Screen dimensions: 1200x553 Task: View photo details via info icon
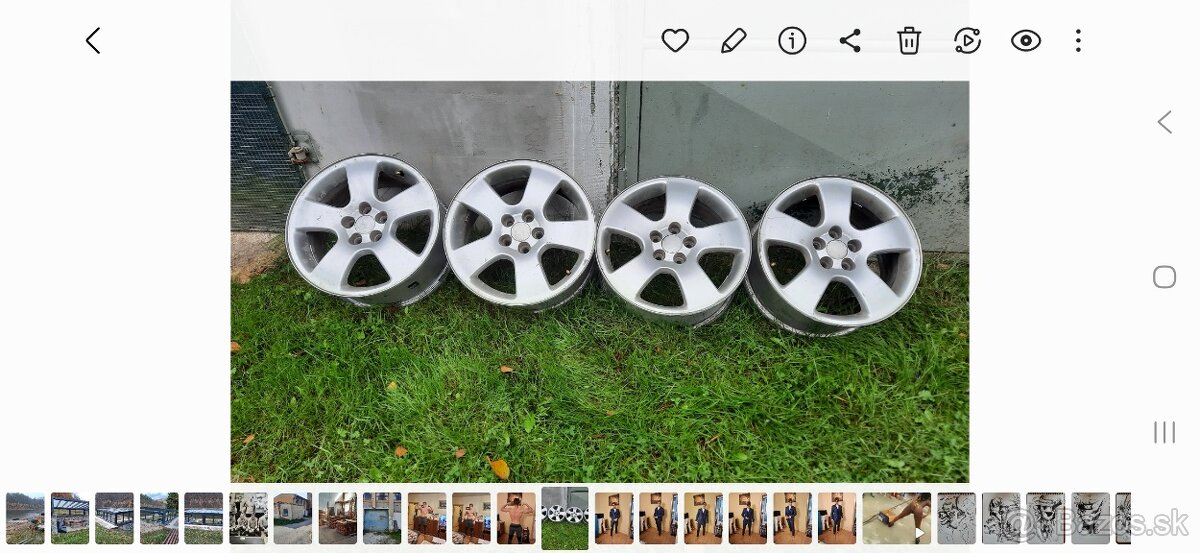(x=792, y=41)
